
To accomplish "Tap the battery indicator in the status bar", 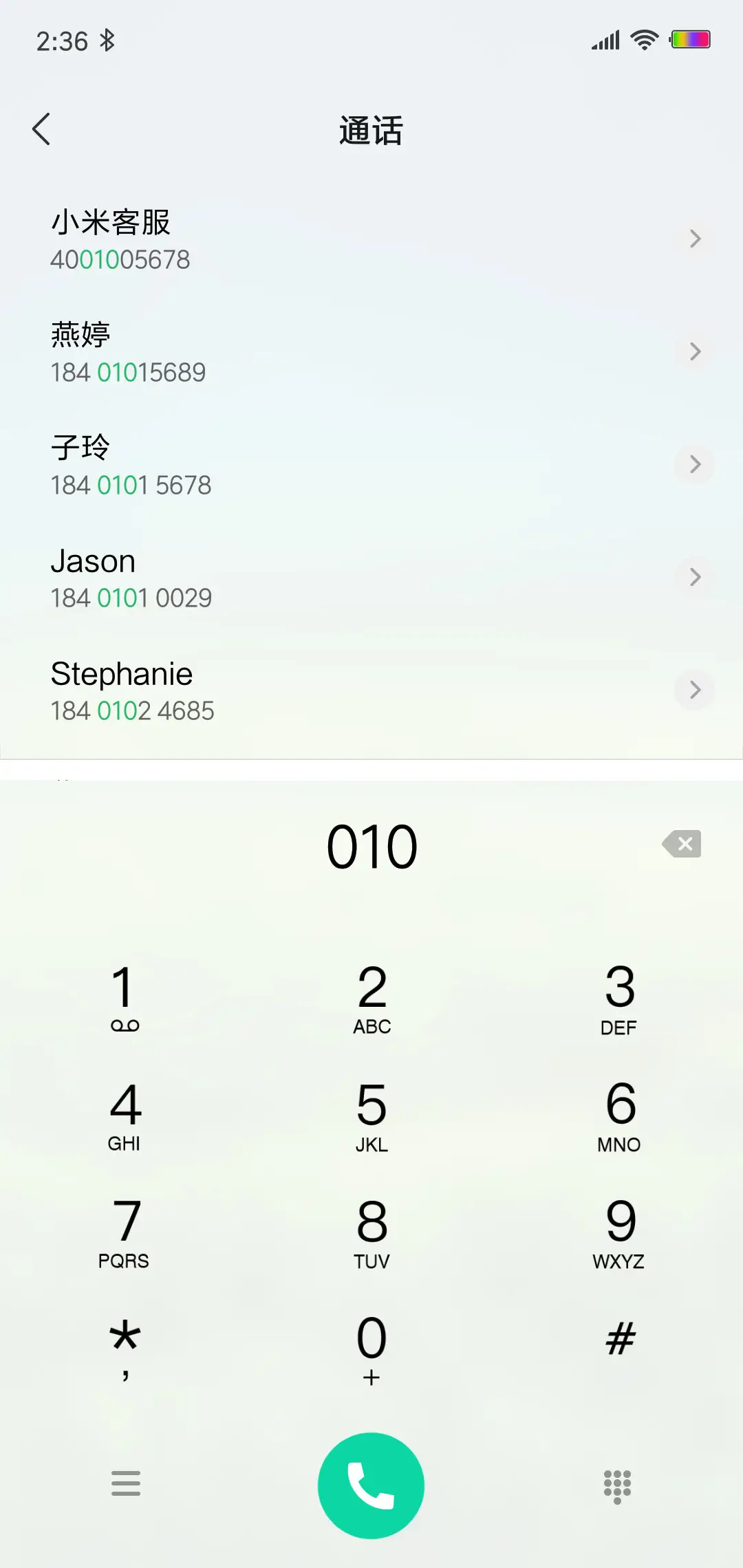I will [690, 39].
